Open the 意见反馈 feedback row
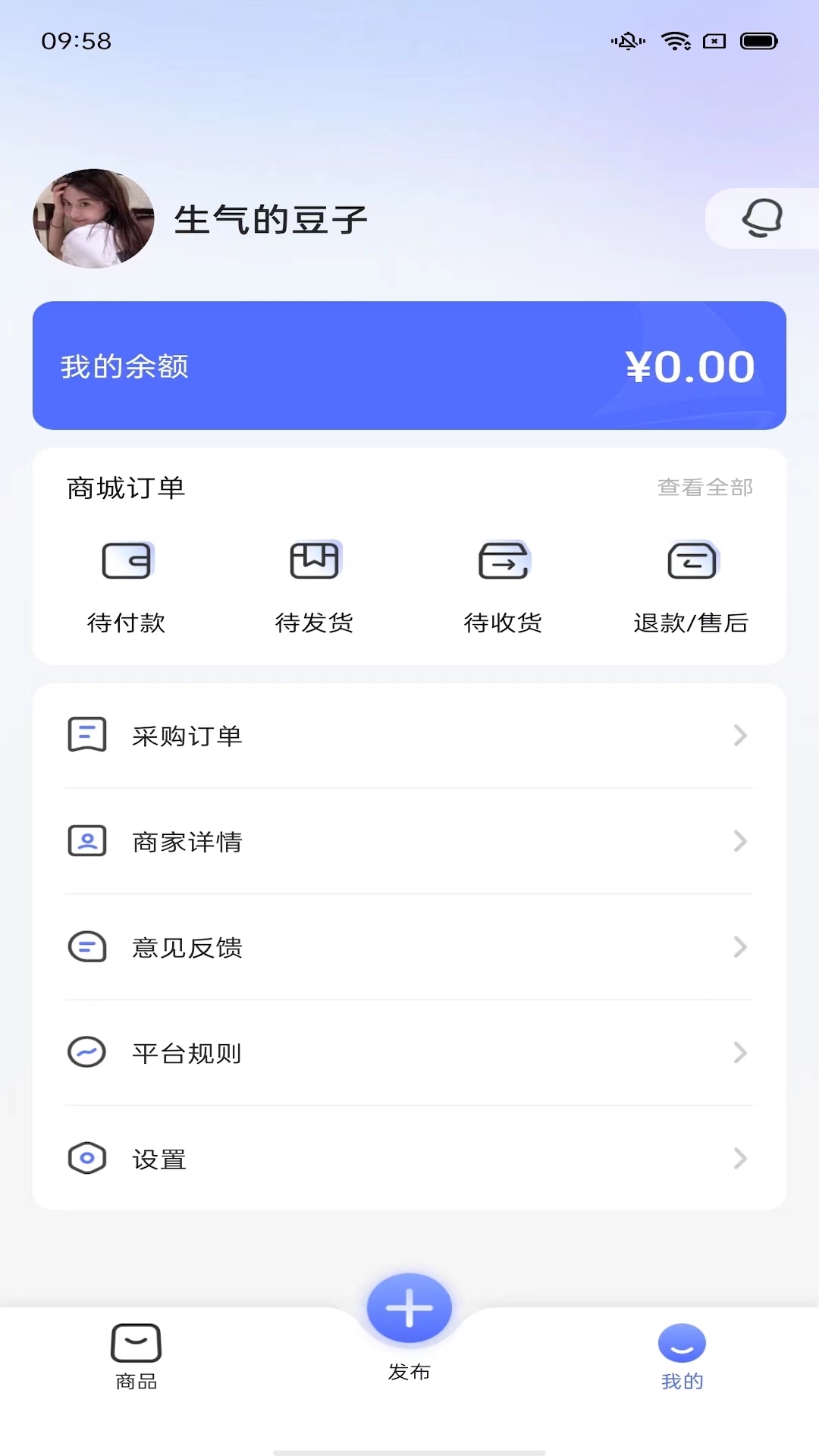This screenshot has height=1456, width=819. tap(409, 947)
